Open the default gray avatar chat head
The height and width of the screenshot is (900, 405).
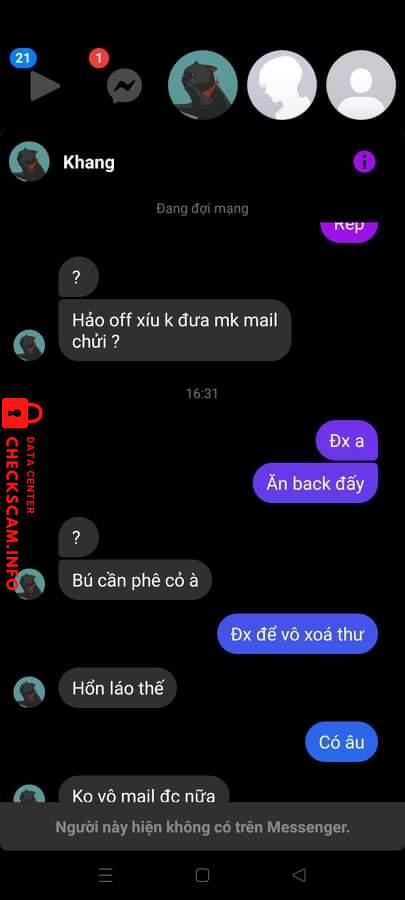point(361,85)
